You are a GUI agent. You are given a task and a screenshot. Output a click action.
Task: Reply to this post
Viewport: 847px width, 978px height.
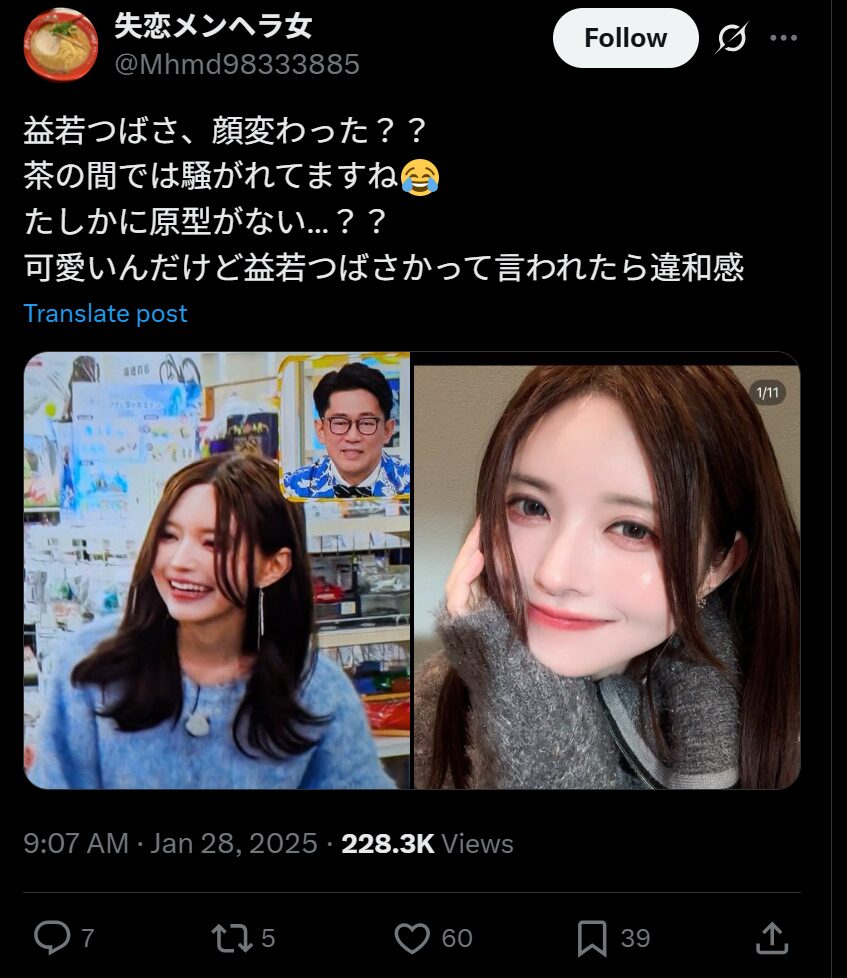coord(51,937)
